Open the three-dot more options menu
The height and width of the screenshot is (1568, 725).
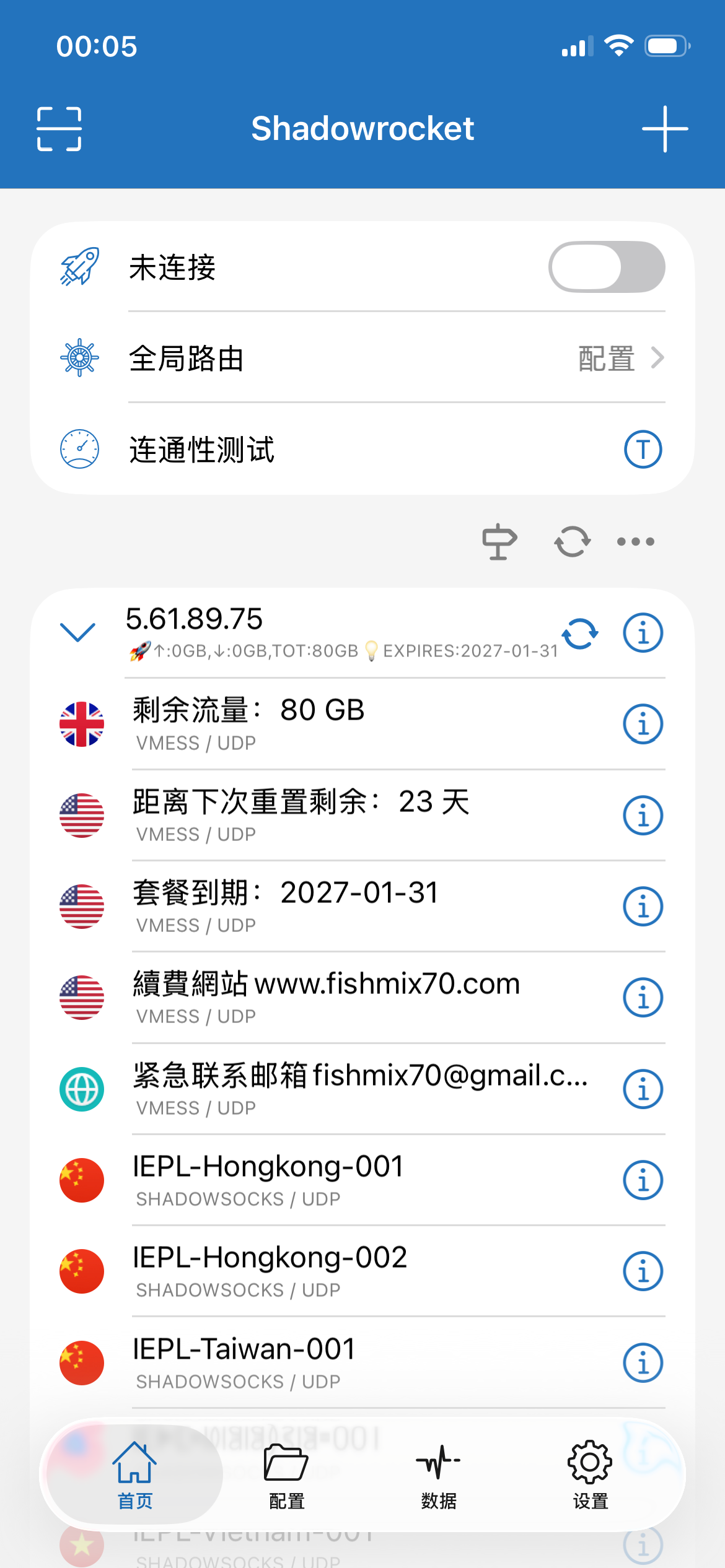(635, 542)
